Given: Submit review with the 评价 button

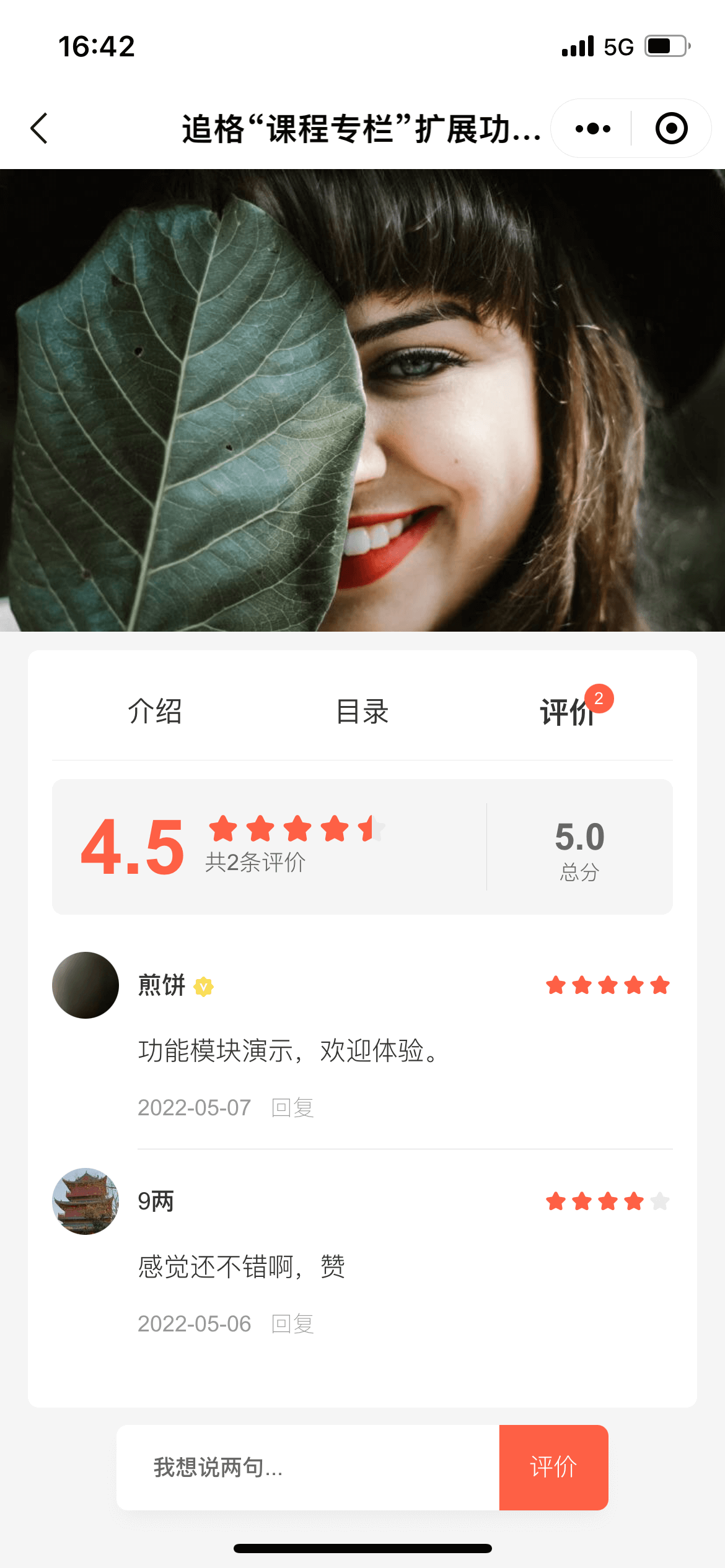Looking at the screenshot, I should coord(553,1467).
